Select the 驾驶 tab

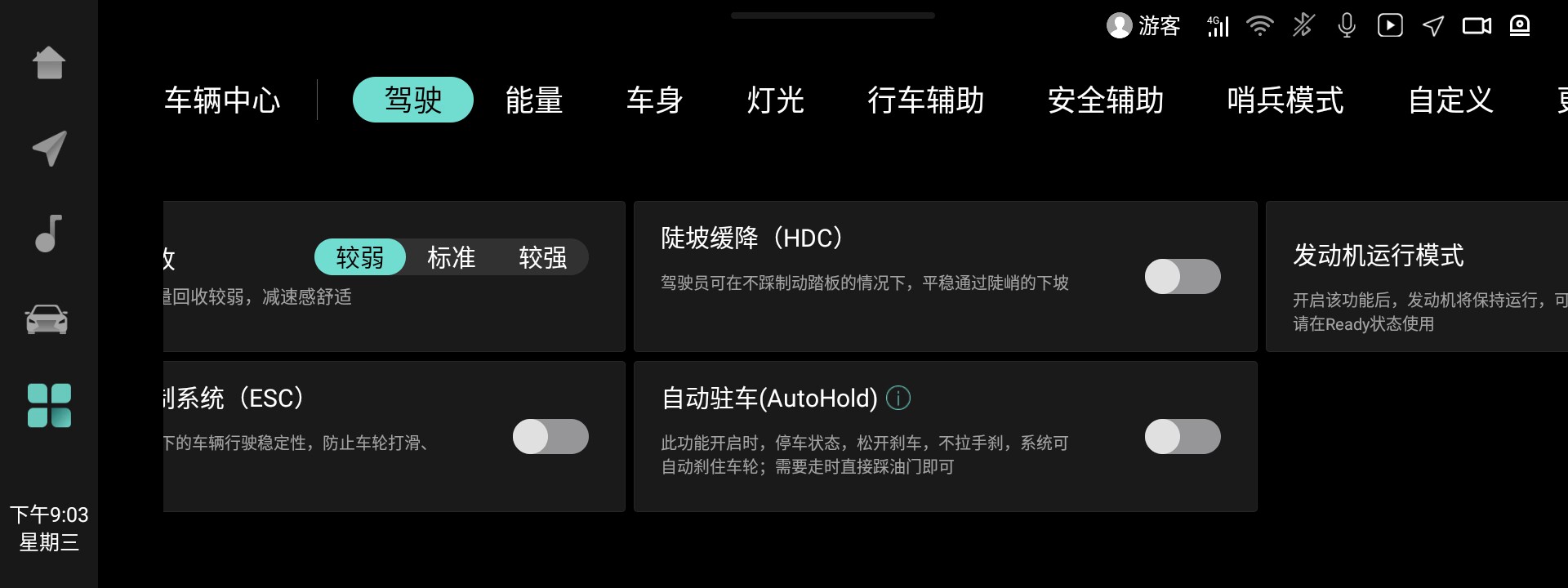[x=412, y=100]
